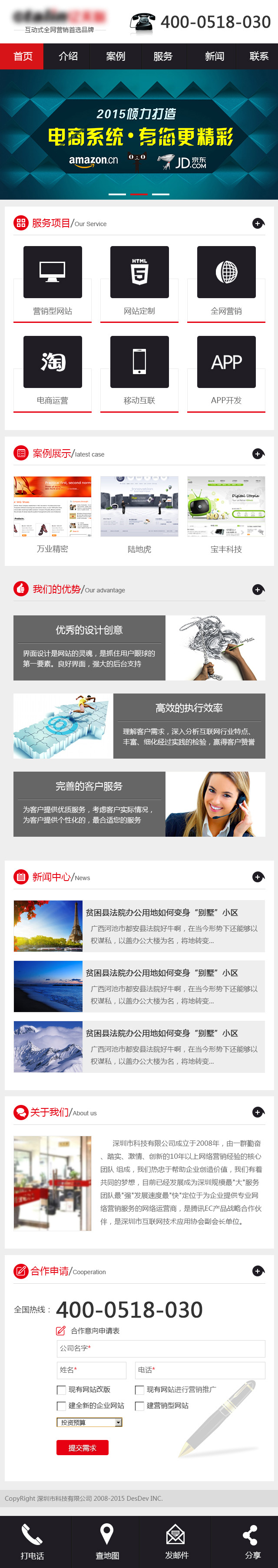Tick the 建营销型网站 checkbox
This screenshot has height=1568, width=278.
coord(139,1406)
